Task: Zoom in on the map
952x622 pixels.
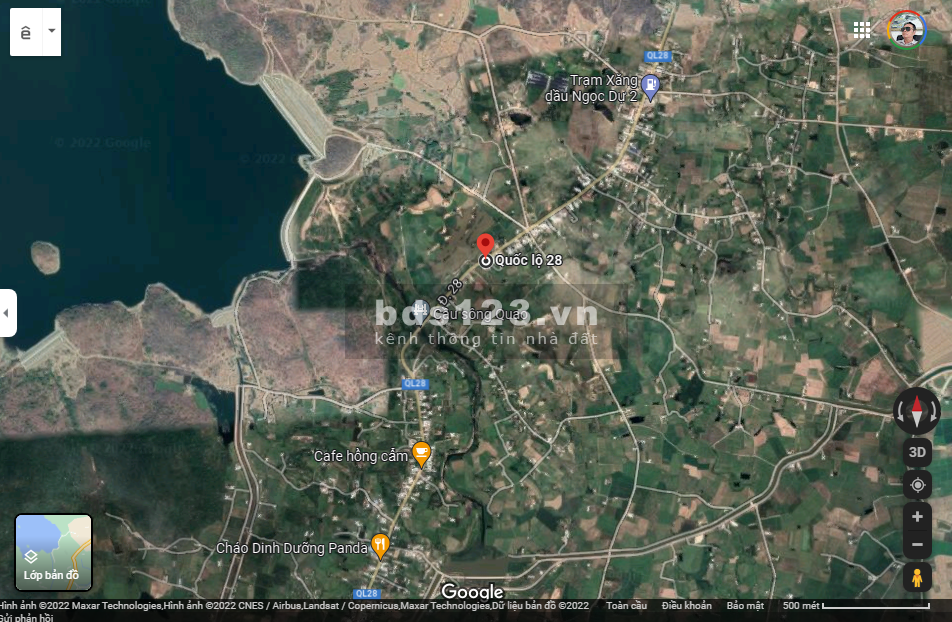Action: click(916, 518)
